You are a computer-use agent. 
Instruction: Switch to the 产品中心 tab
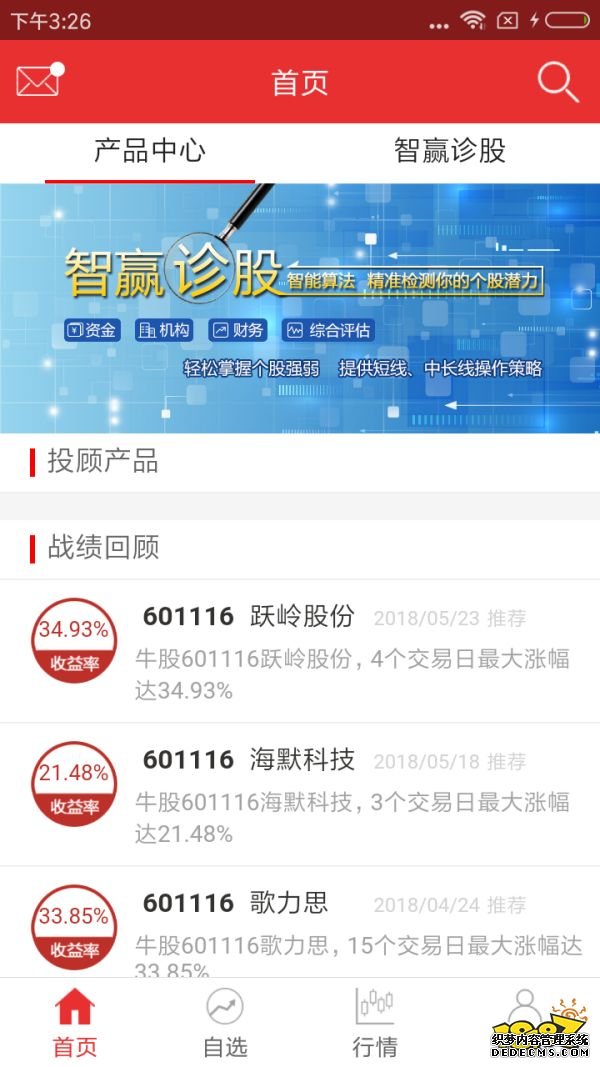(x=150, y=152)
